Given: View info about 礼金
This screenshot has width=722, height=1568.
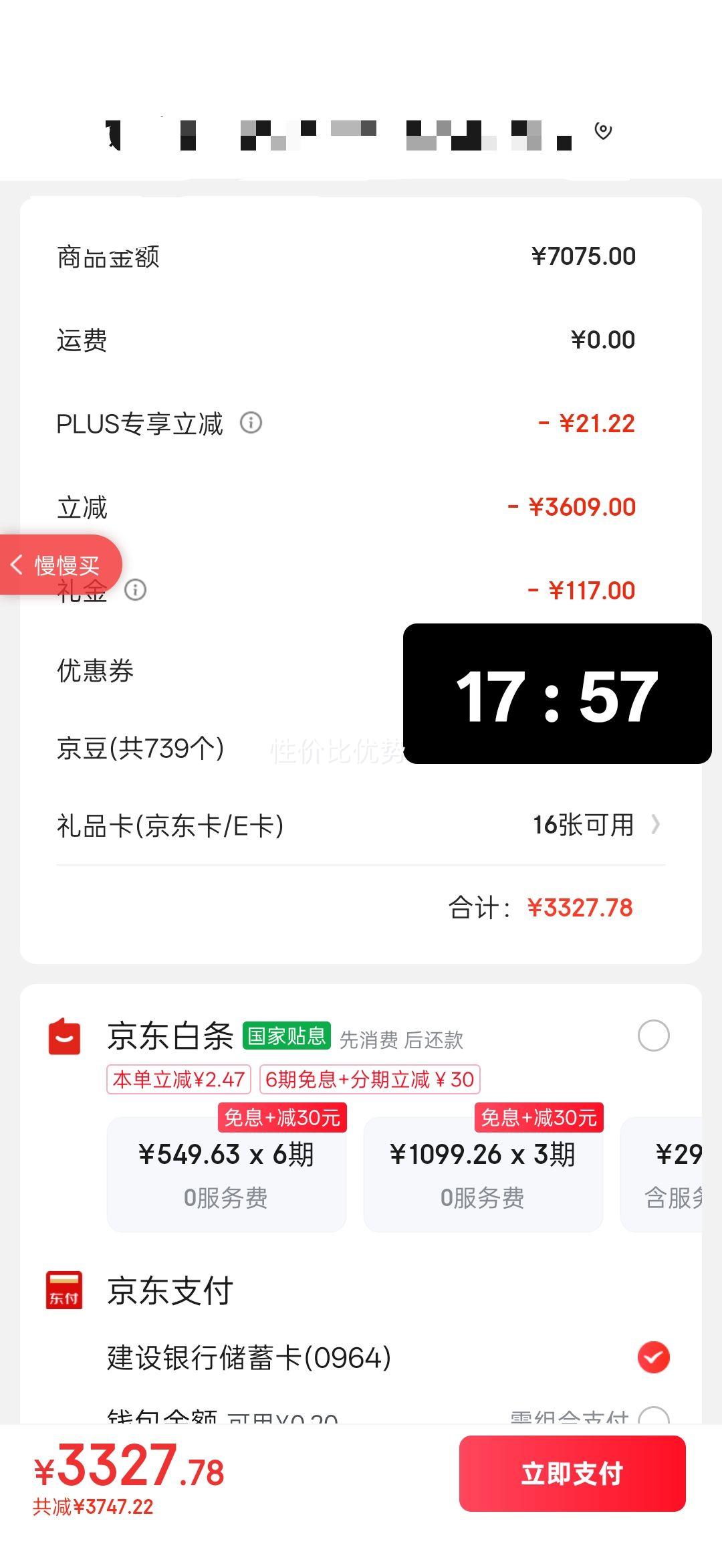Looking at the screenshot, I should tap(136, 590).
